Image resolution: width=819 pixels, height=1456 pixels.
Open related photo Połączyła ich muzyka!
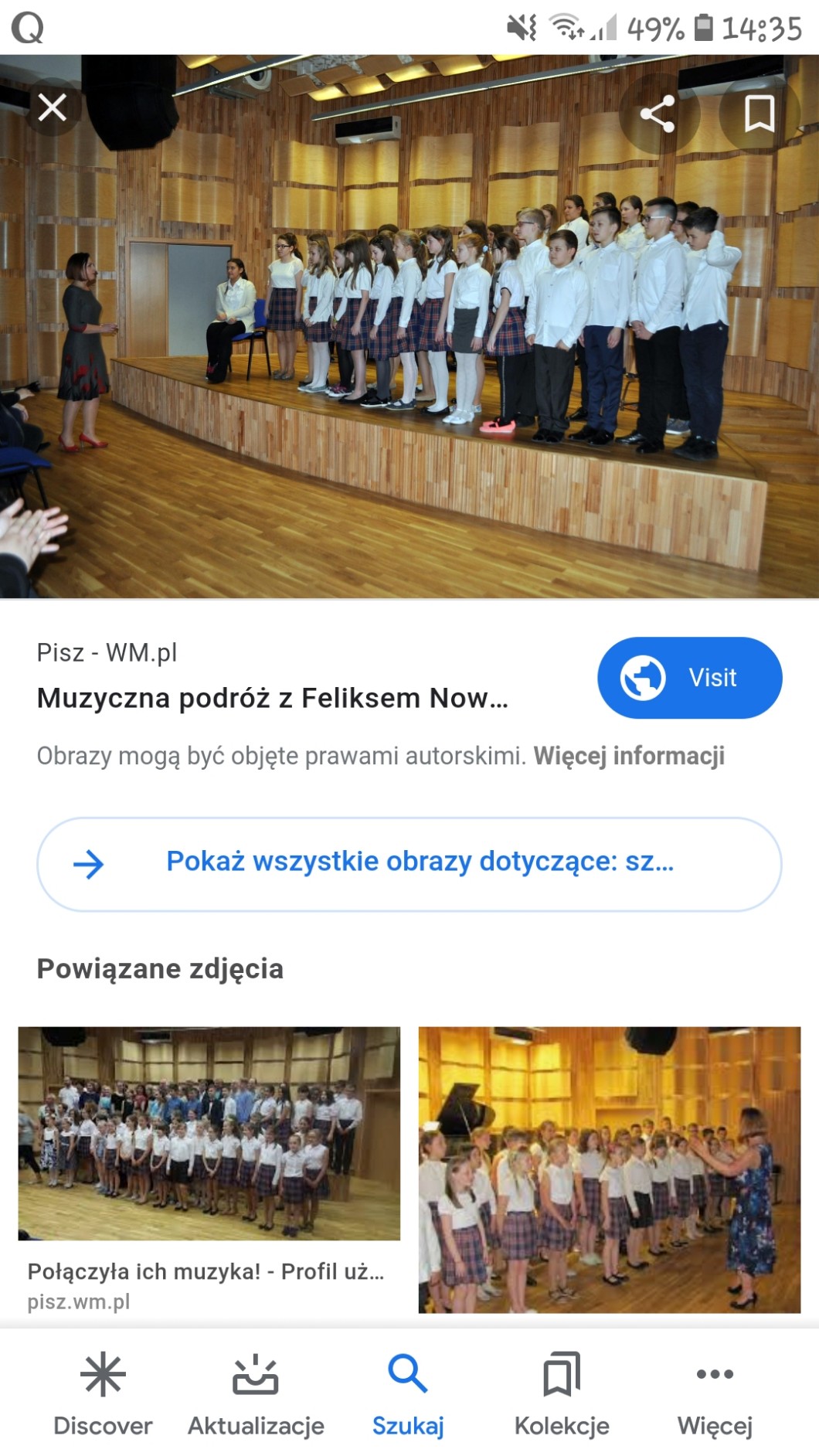pos(209,1134)
